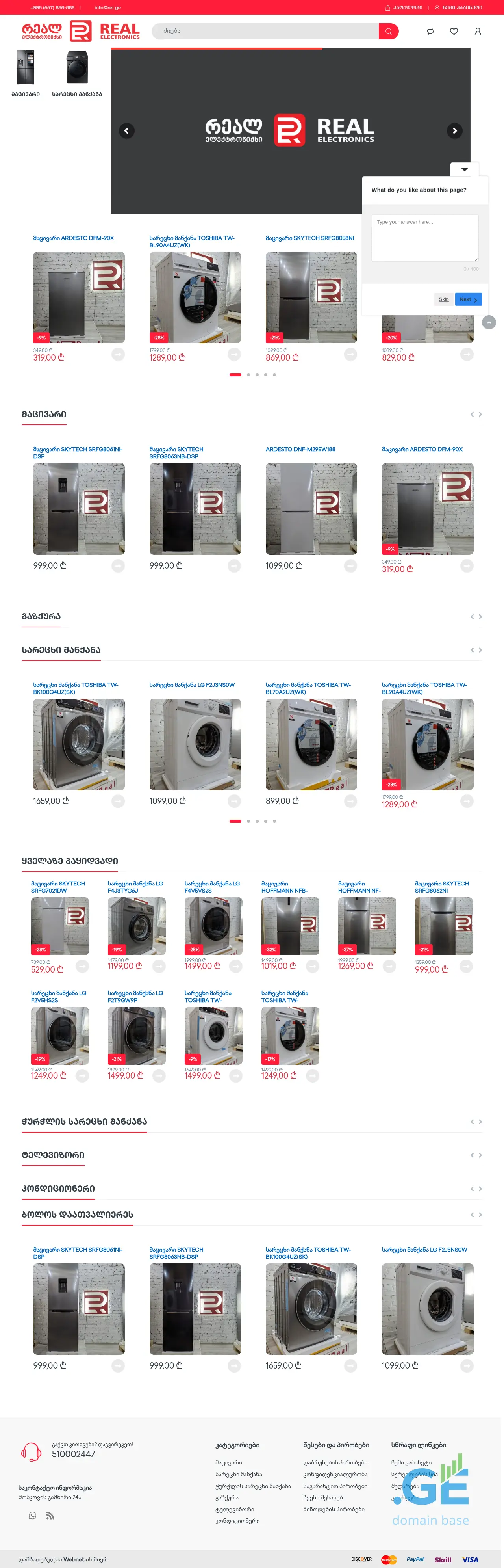The height and width of the screenshot is (1568, 504).
Task: Tap the feedback answer text box
Action: tap(424, 237)
